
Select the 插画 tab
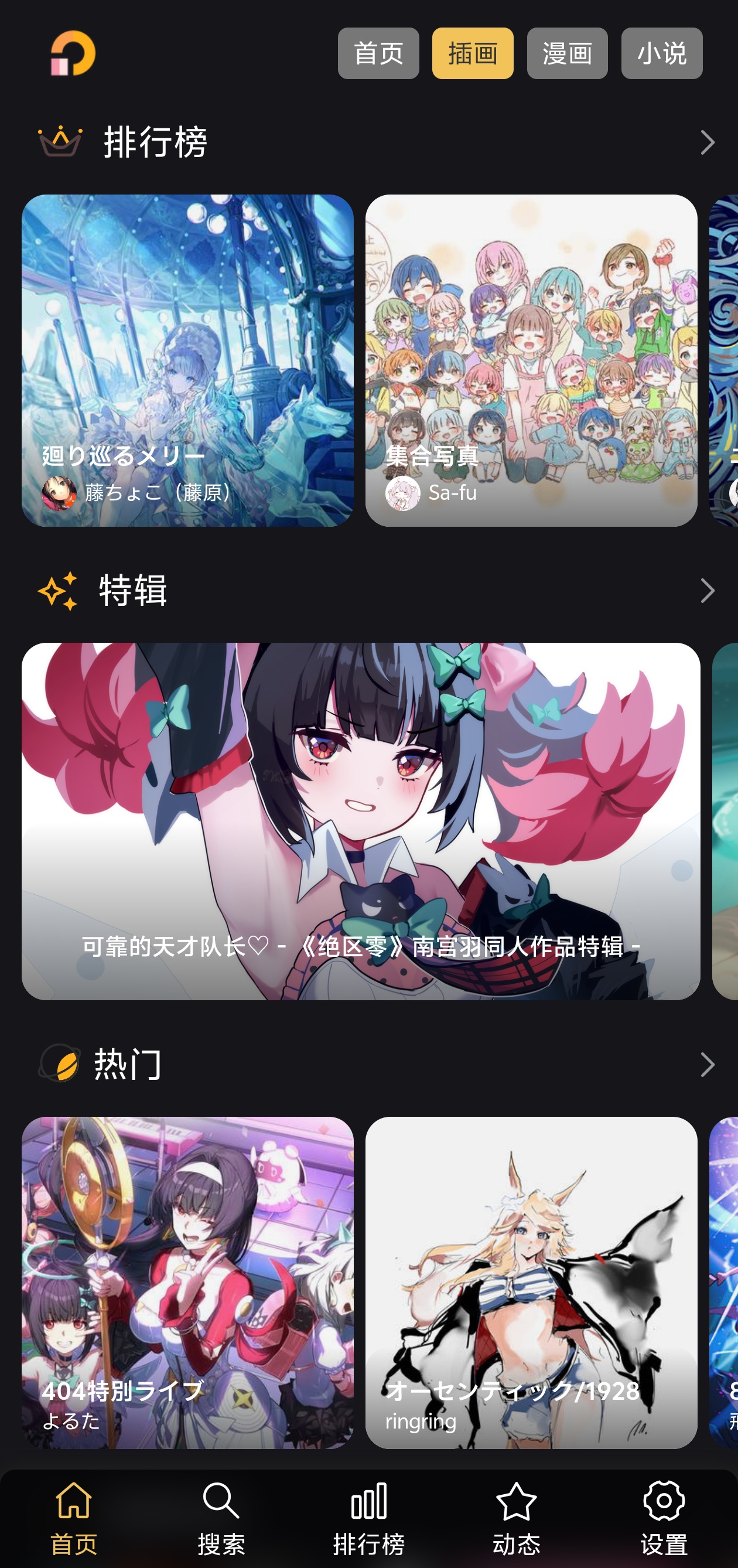[x=473, y=53]
